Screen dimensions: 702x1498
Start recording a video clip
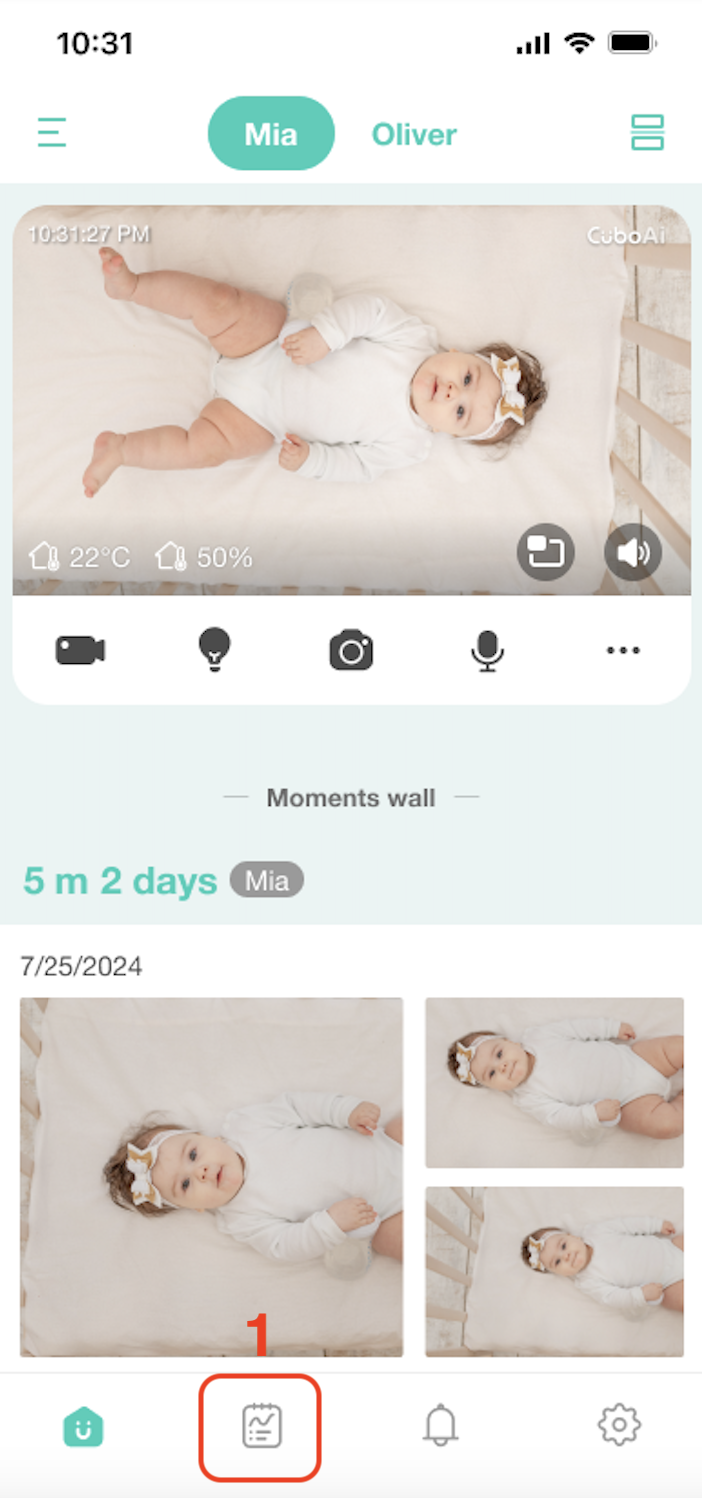(x=81, y=651)
